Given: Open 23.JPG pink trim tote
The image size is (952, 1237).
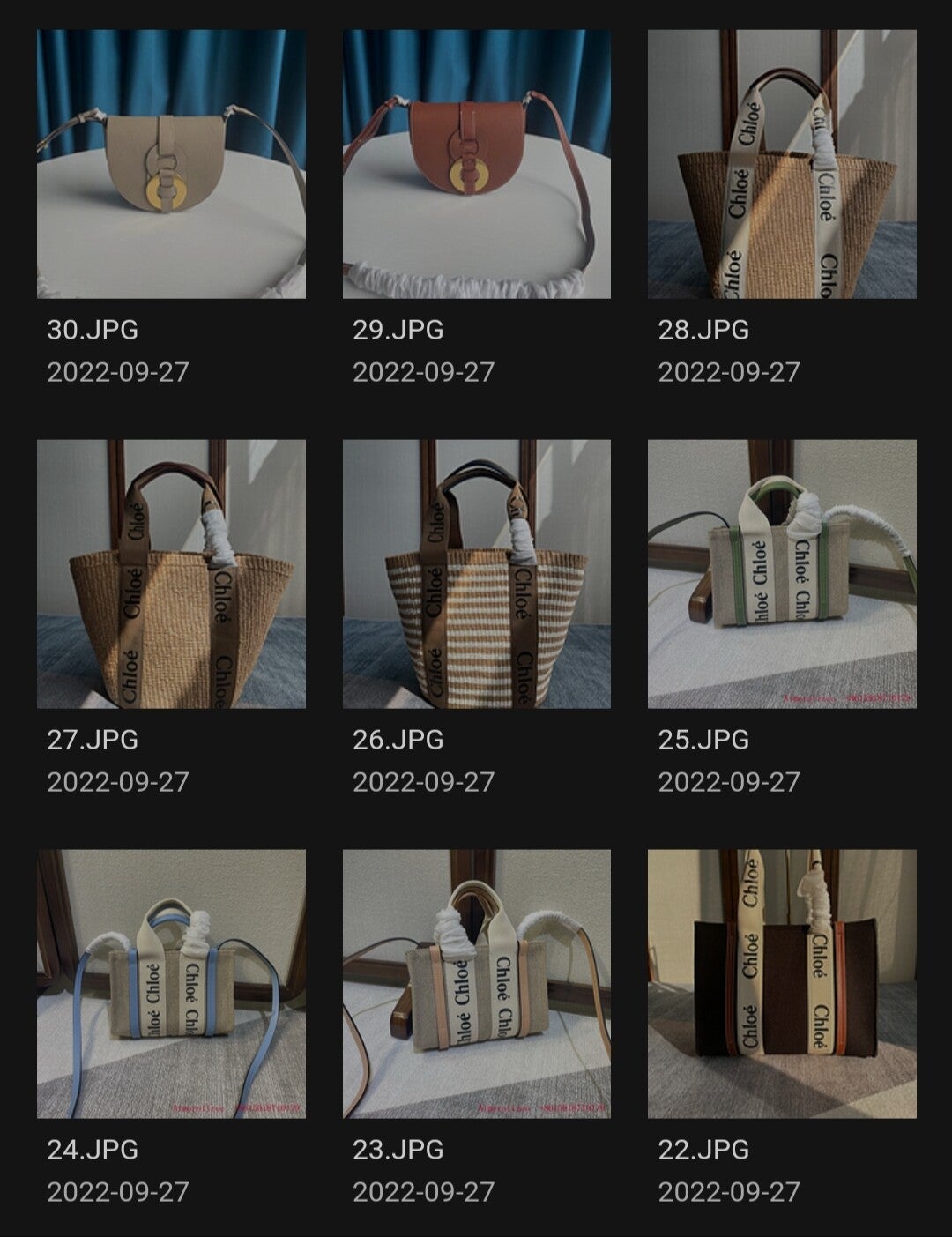Looking at the screenshot, I should 476,984.
